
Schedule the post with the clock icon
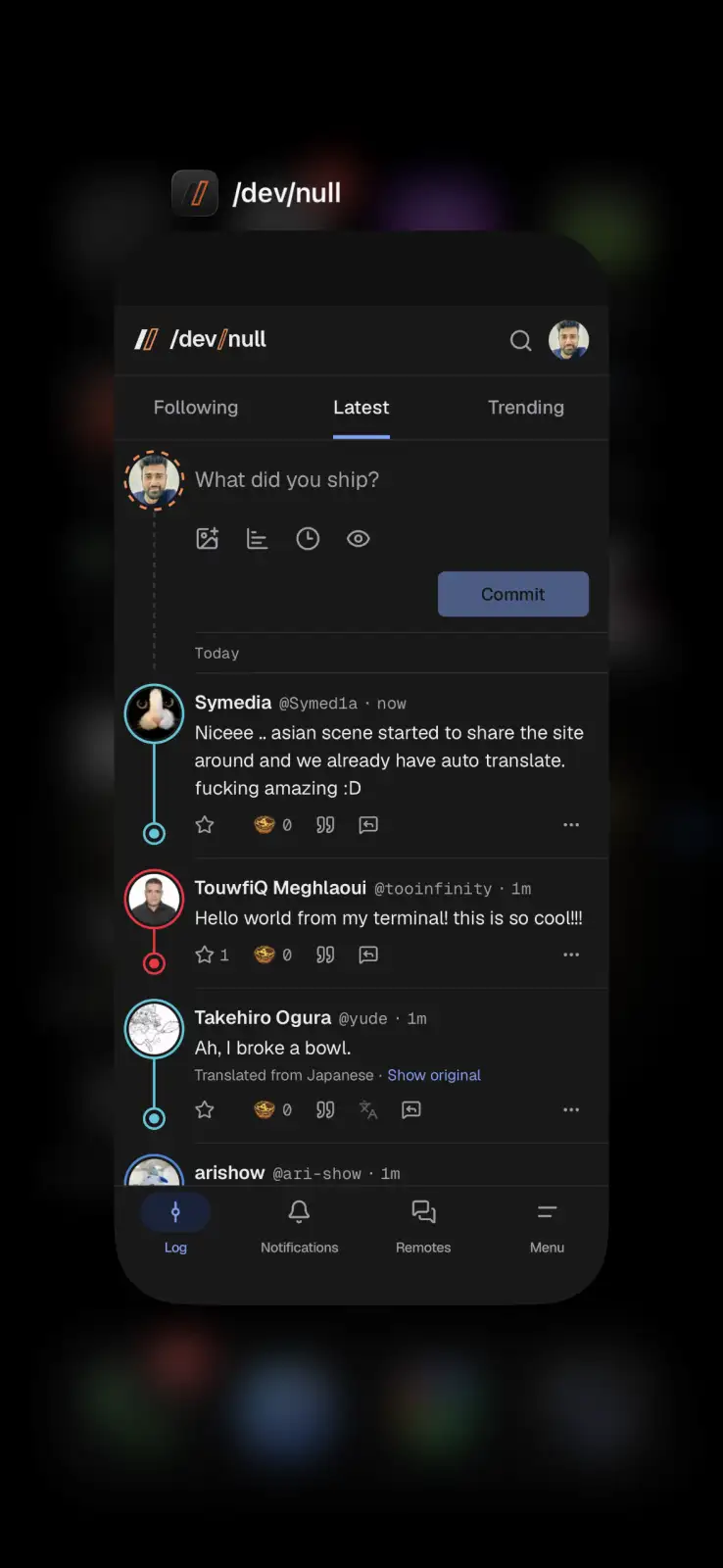pos(308,539)
